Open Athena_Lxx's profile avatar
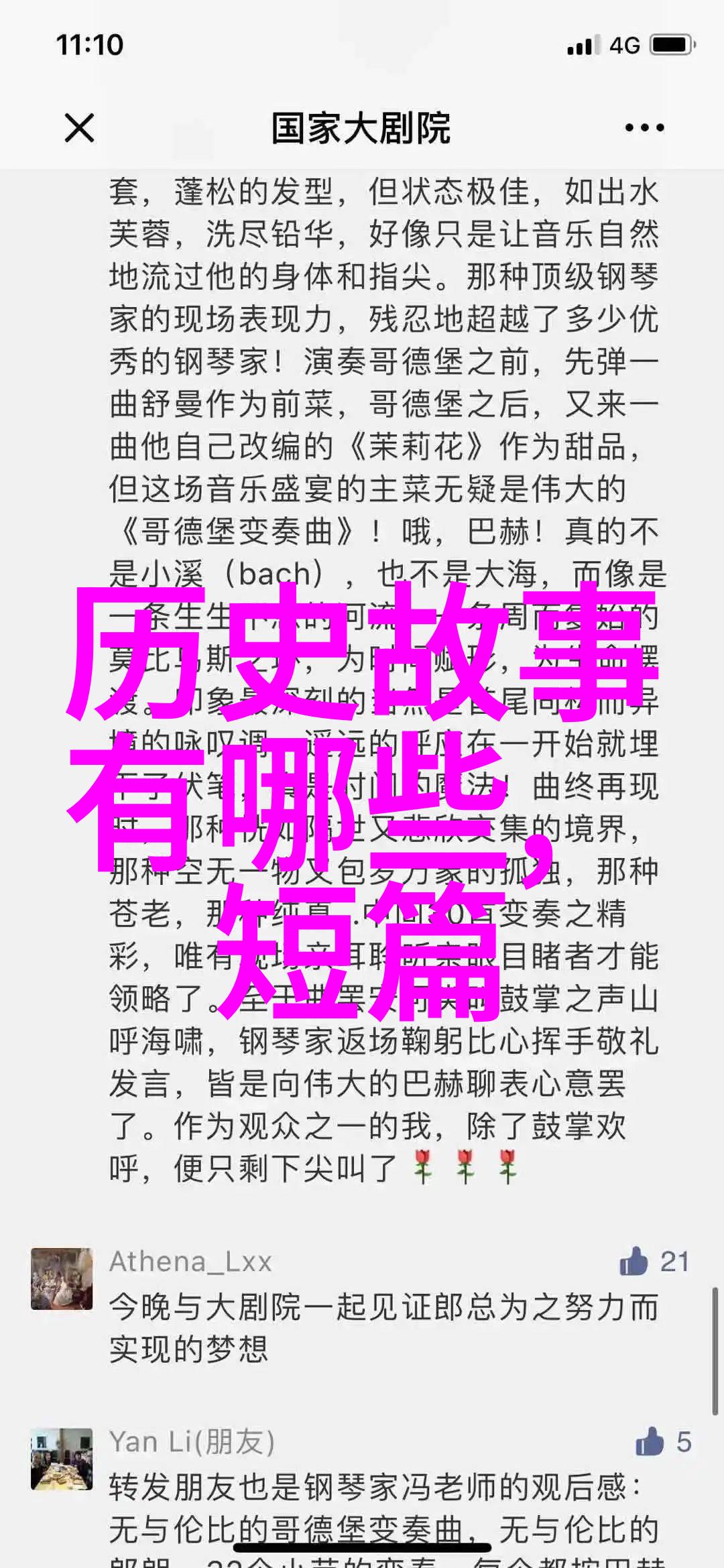Screen dimensions: 724x1568 pos(62,1278)
